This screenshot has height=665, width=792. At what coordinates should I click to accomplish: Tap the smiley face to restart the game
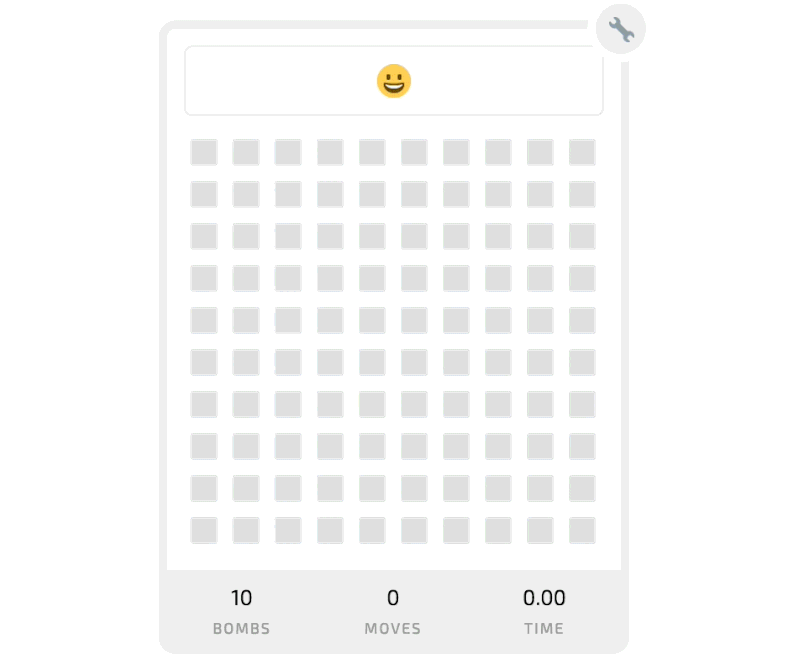(394, 81)
